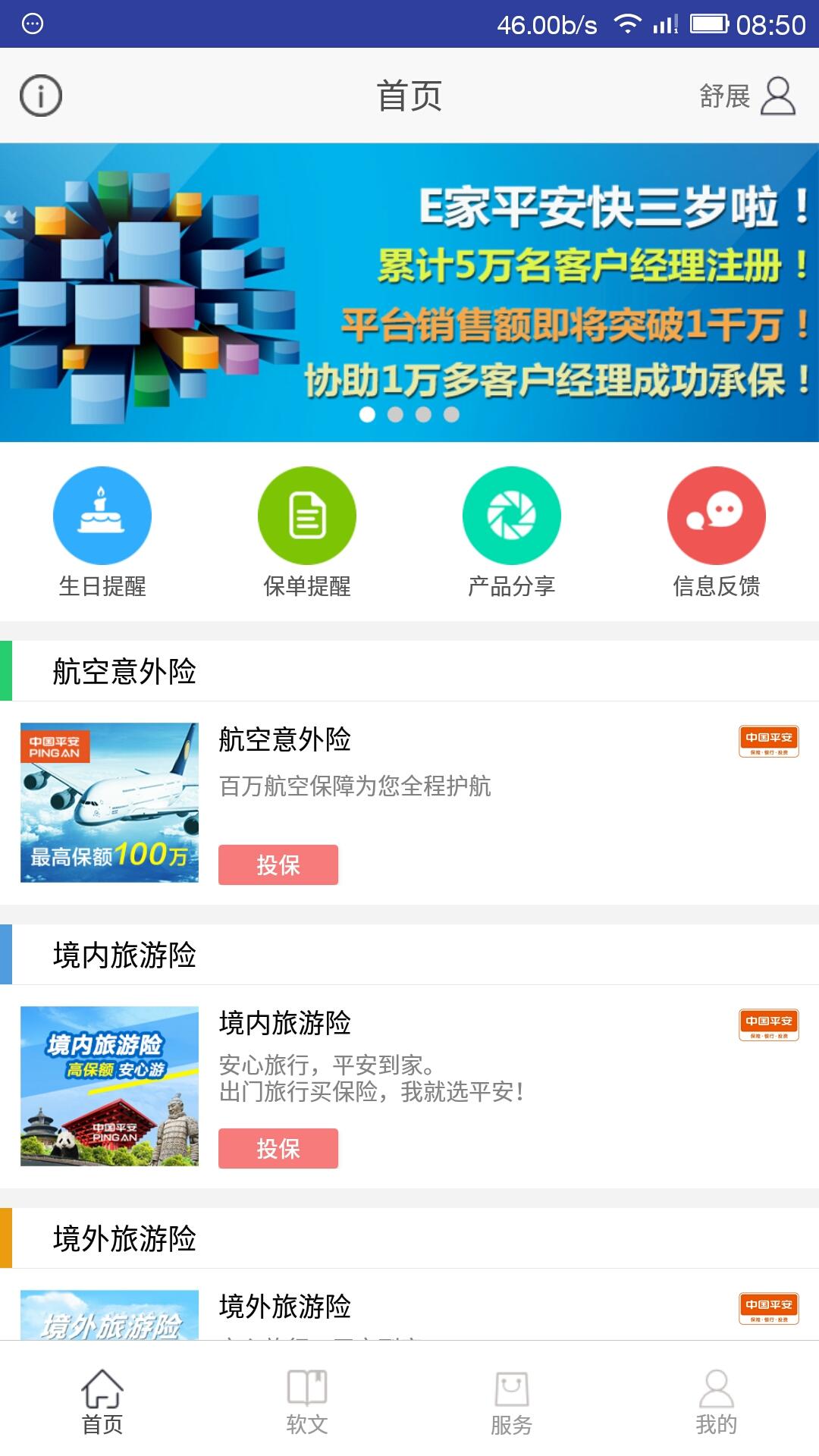Viewport: 819px width, 1456px height.
Task: Open the 境内旅游险 product image
Action: pos(109,1086)
